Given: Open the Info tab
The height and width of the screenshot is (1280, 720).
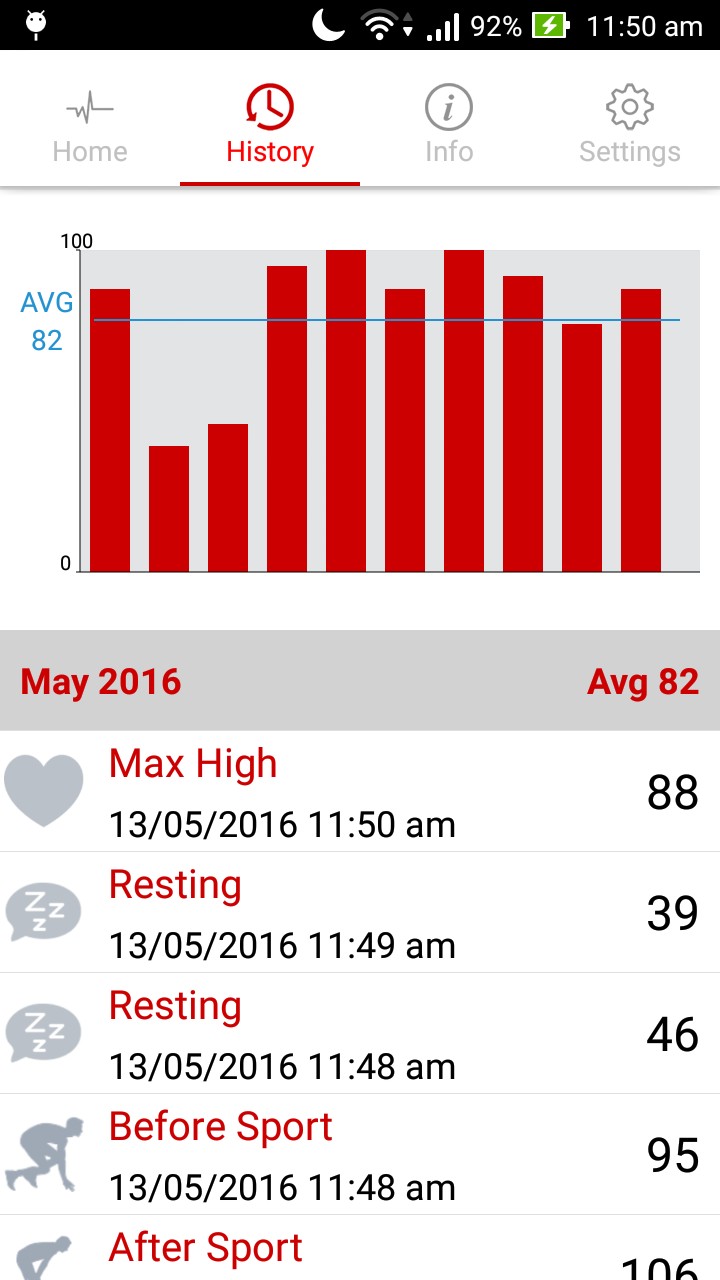Looking at the screenshot, I should (449, 127).
